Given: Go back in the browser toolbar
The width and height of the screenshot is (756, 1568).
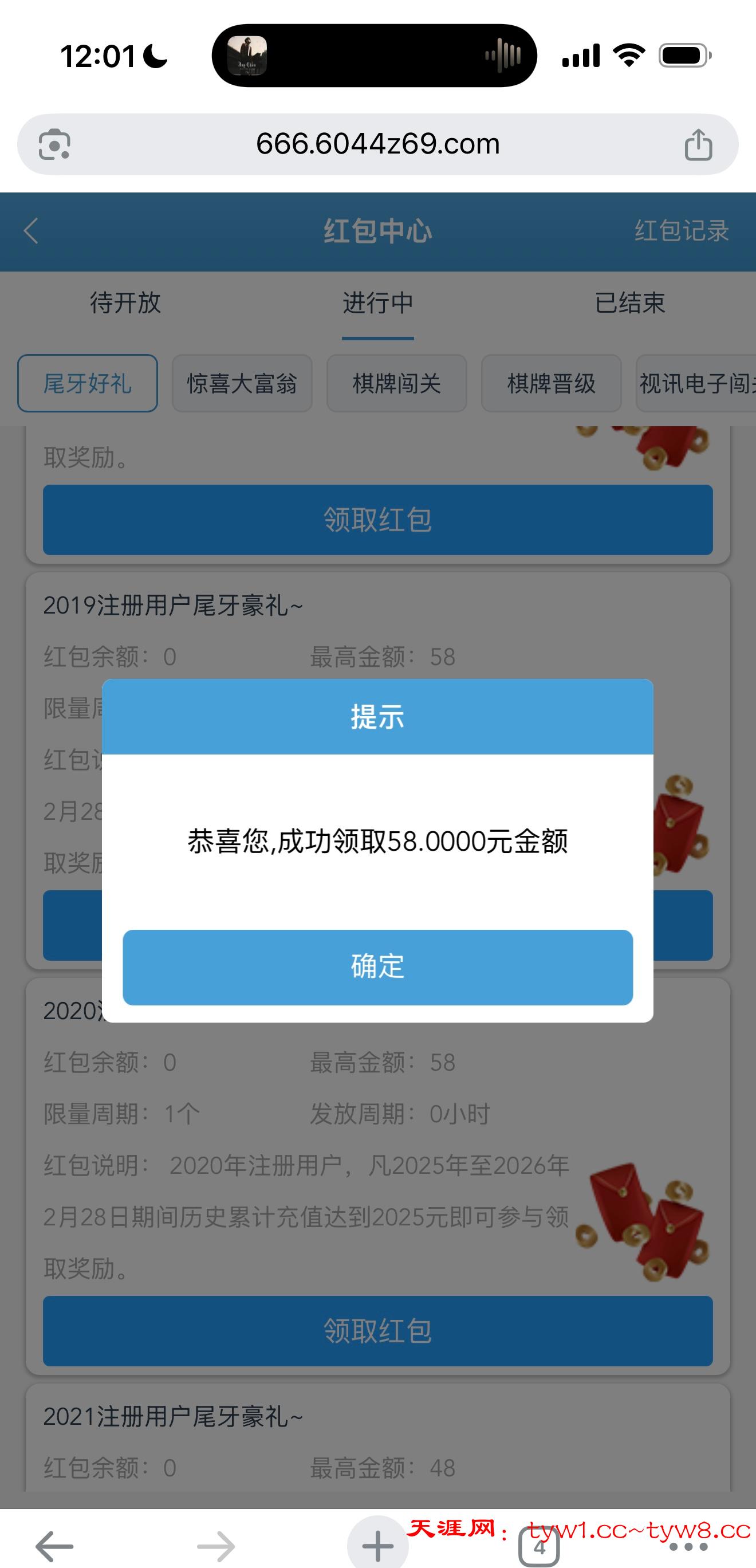Looking at the screenshot, I should 55,1546.
